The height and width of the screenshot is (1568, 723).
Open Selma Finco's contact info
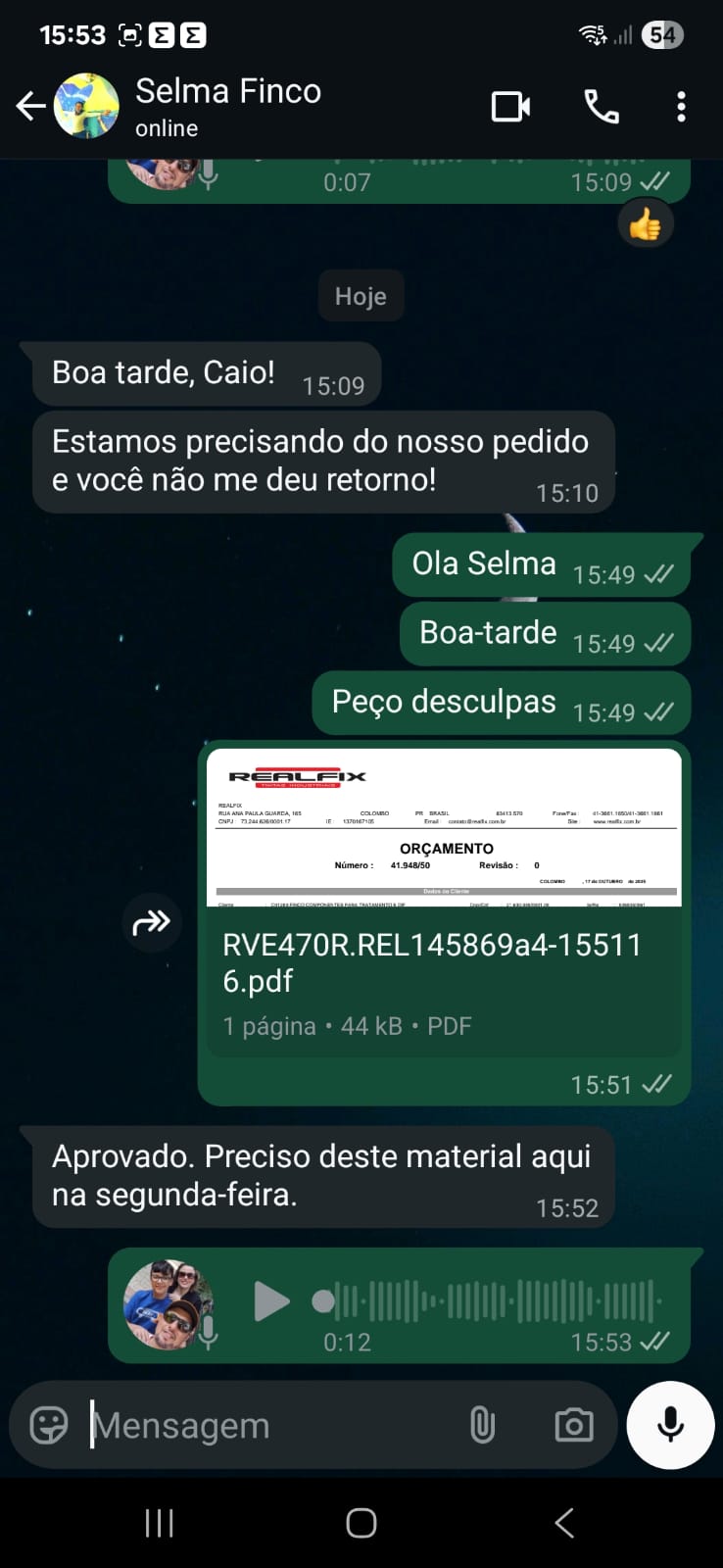[227, 106]
